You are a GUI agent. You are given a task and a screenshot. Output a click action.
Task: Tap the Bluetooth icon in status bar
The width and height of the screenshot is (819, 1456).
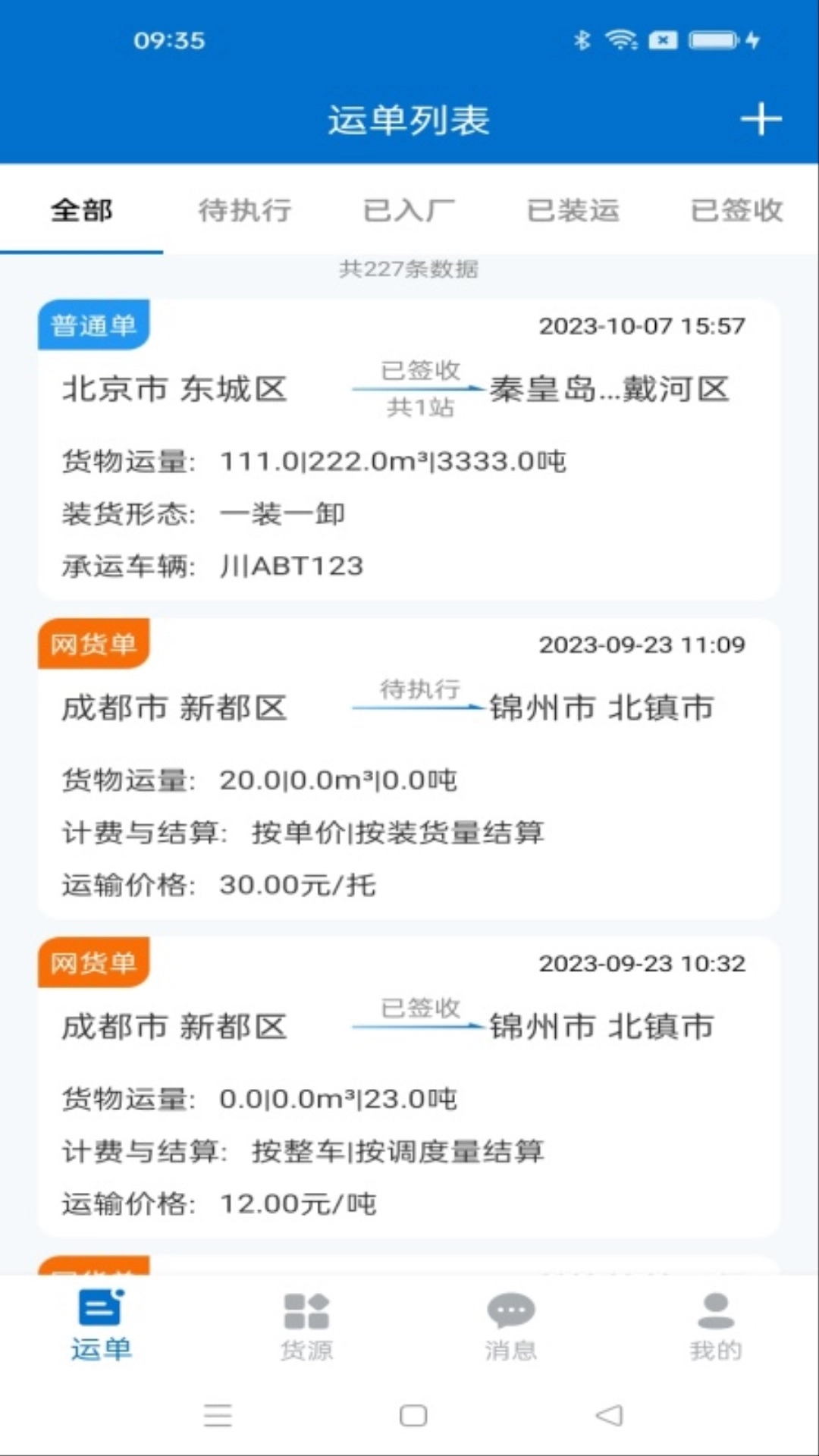click(583, 41)
